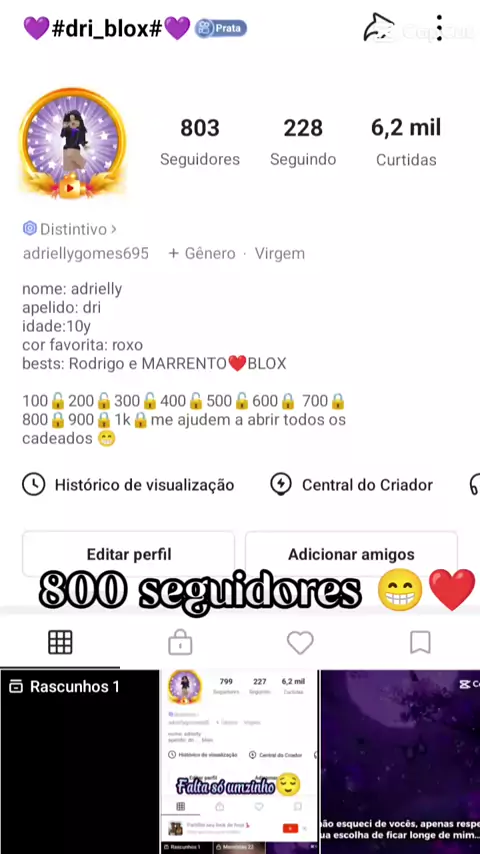Open the purple night sky video
The height and width of the screenshot is (854, 480).
[400, 761]
